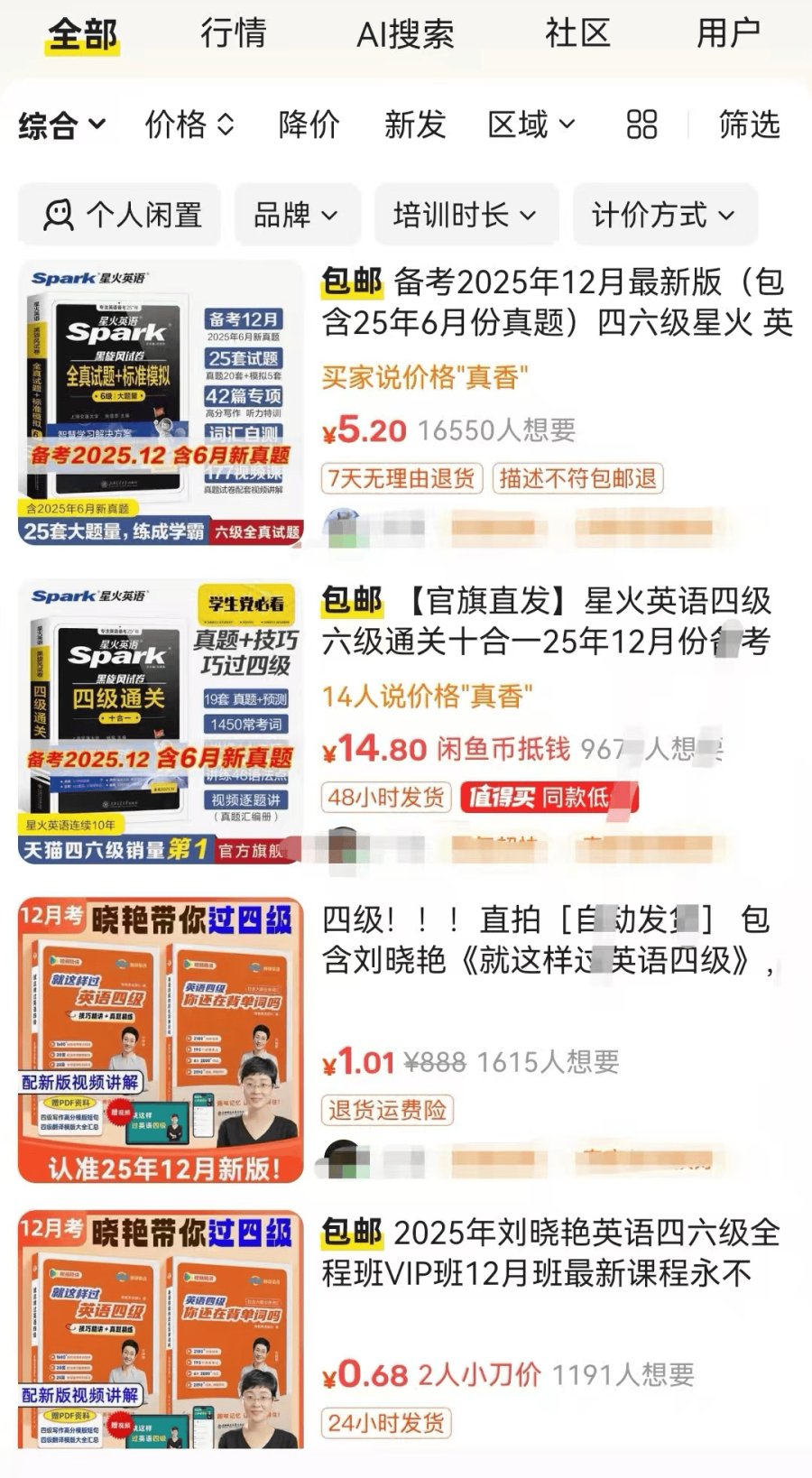The width and height of the screenshot is (812, 1478).
Task: Expand the 品牌 filter dropdown
Action: point(296,215)
